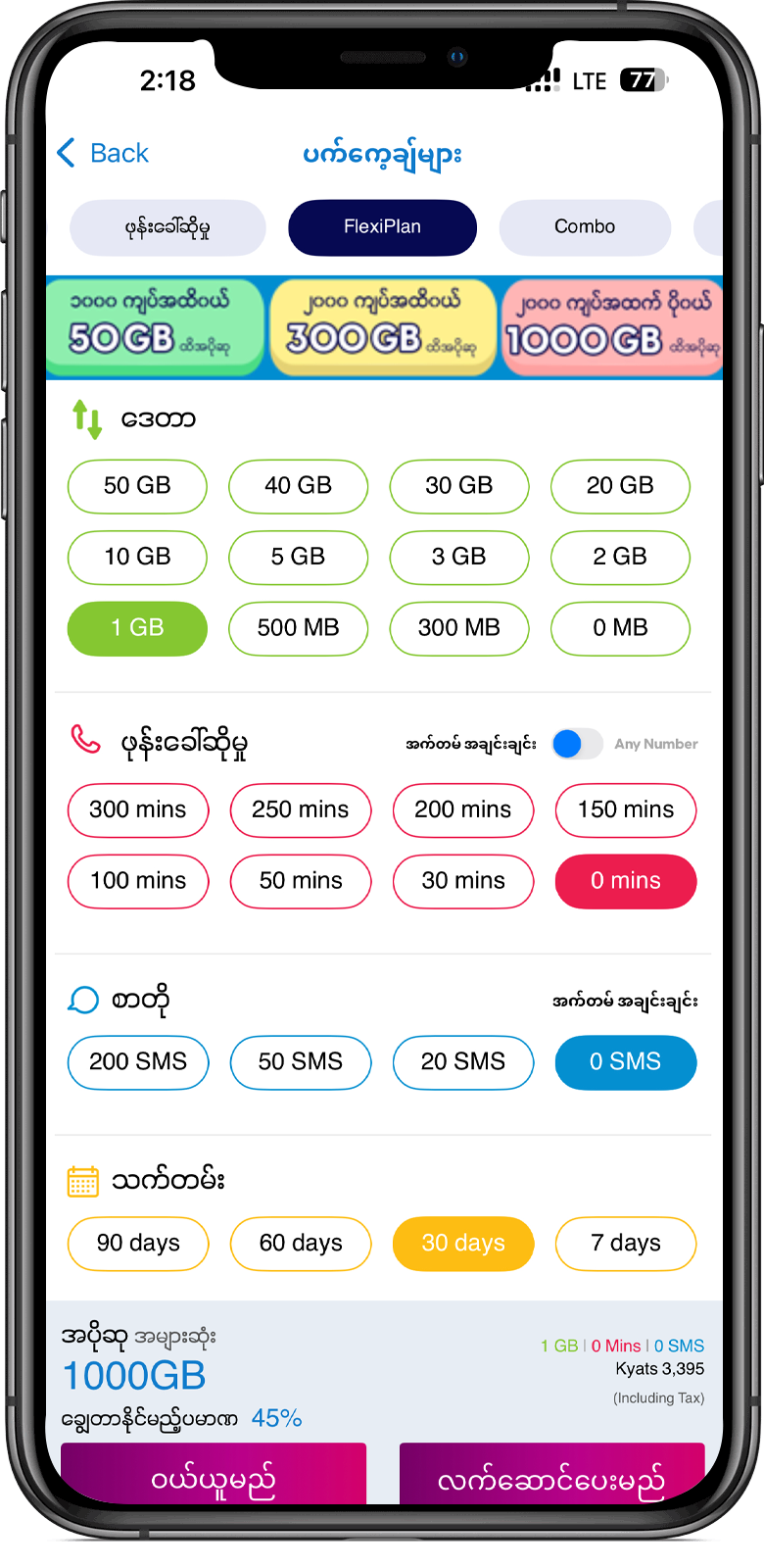Pick 30 mins call time
Image resolution: width=764 pixels, height=1568 pixels.
point(463,881)
